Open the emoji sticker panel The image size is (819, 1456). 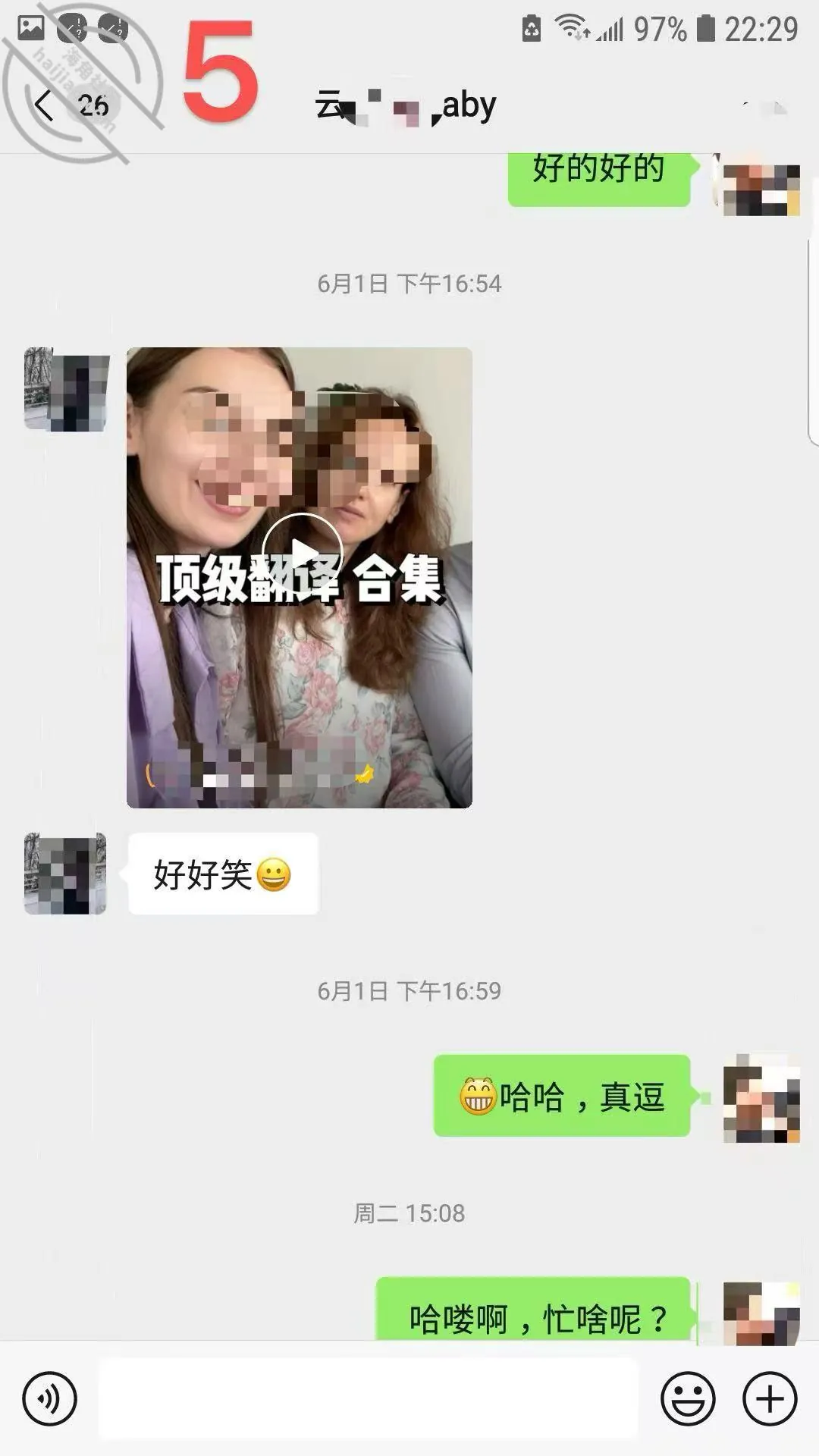point(688,1398)
